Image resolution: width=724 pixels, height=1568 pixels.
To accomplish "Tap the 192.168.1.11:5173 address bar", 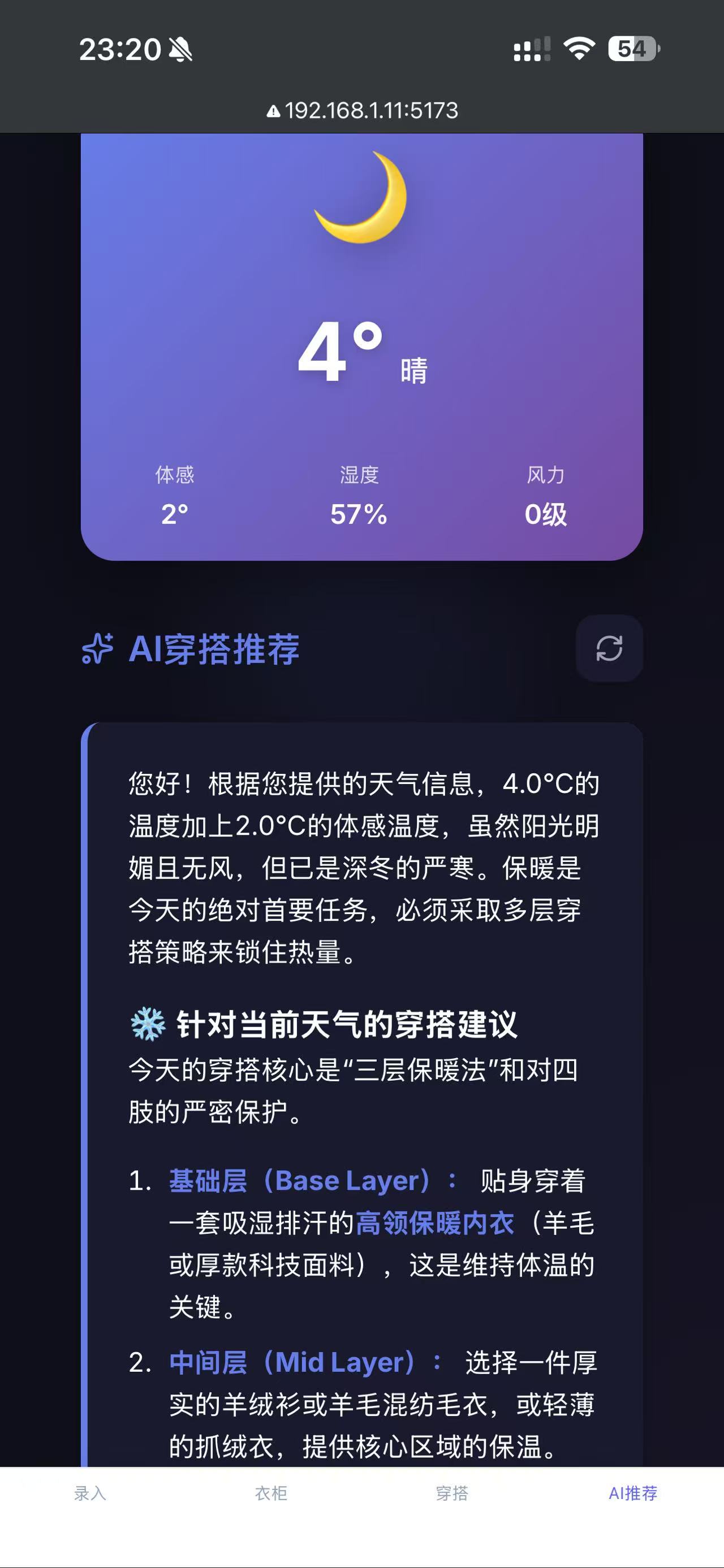I will click(363, 110).
